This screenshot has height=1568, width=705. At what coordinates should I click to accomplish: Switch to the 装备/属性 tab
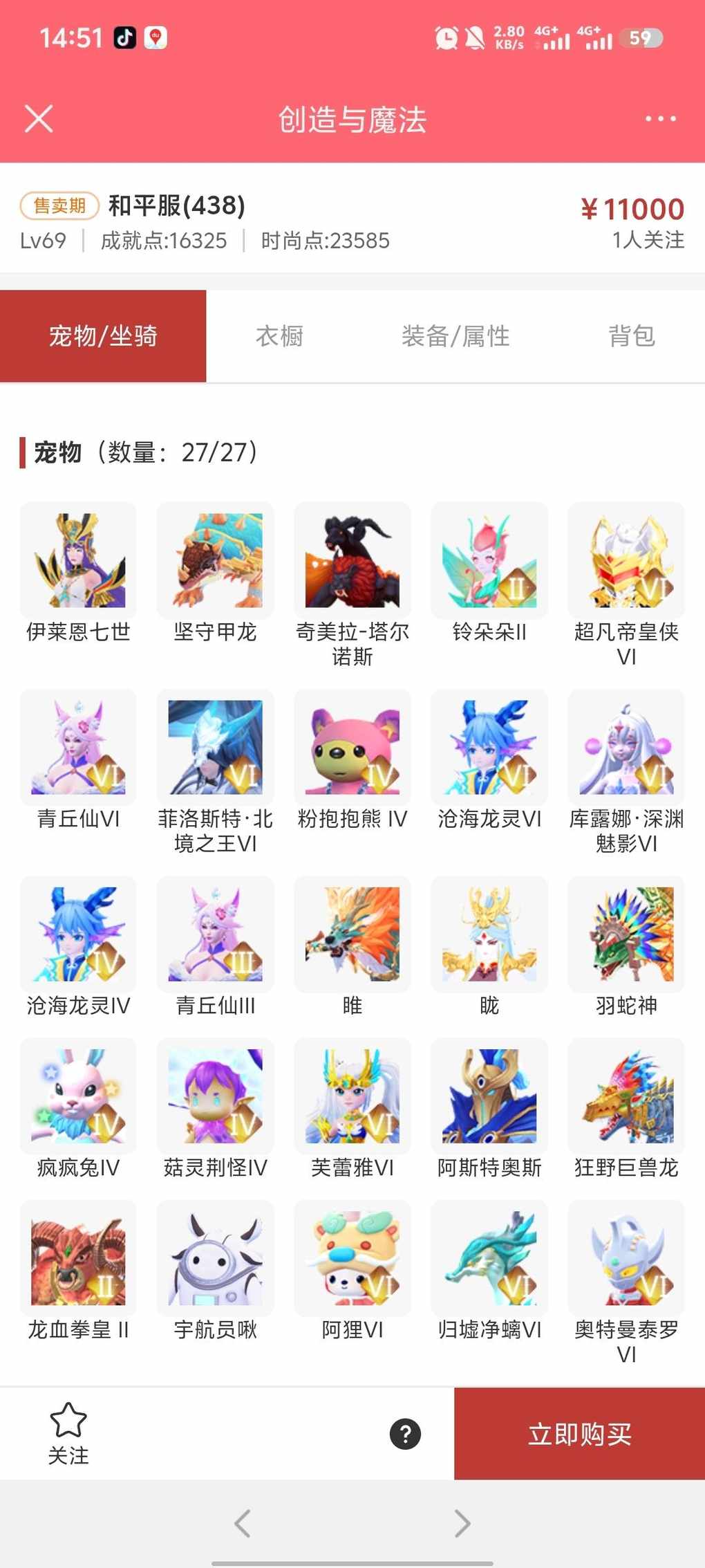[455, 336]
